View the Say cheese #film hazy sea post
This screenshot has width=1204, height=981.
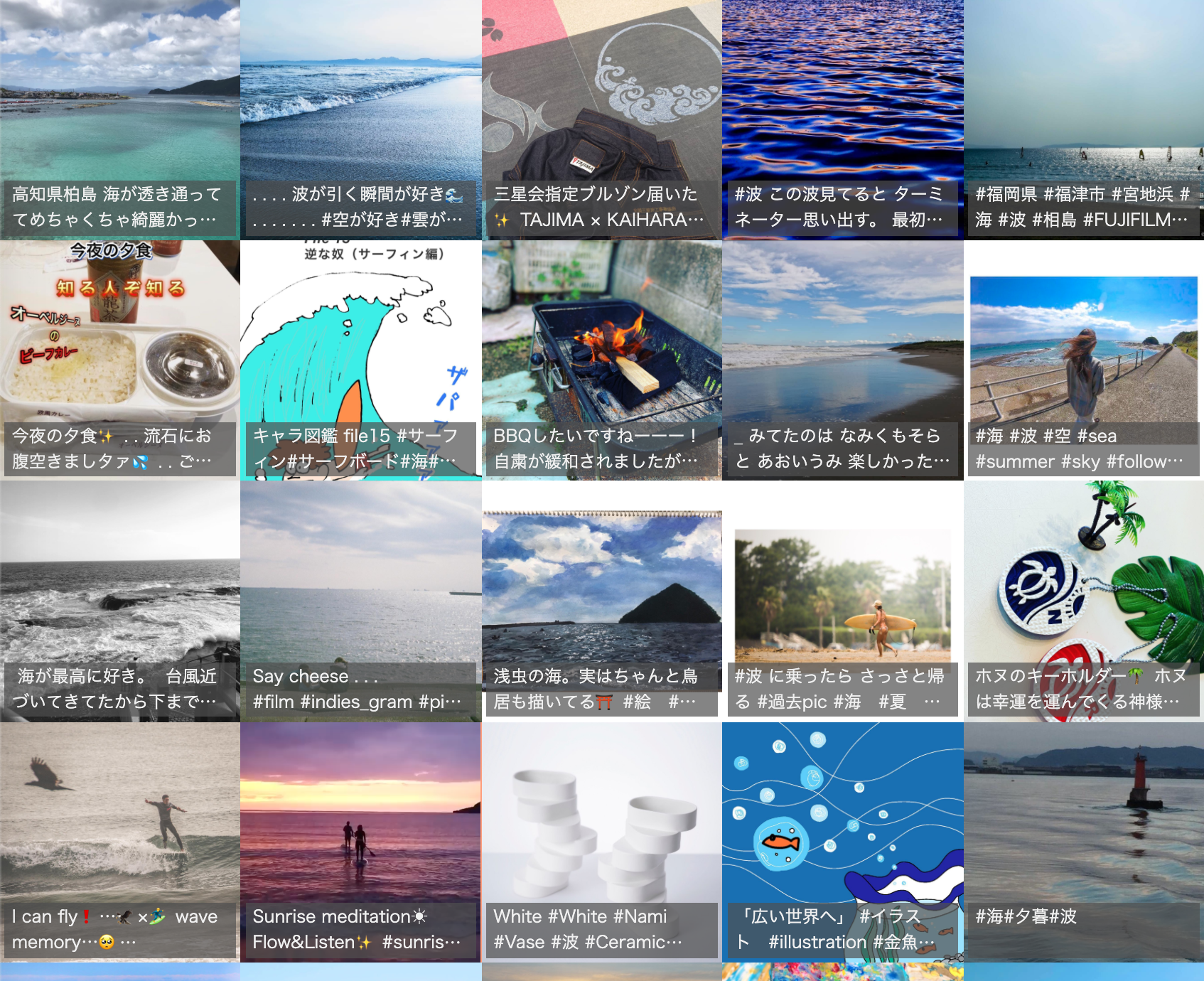(360, 583)
